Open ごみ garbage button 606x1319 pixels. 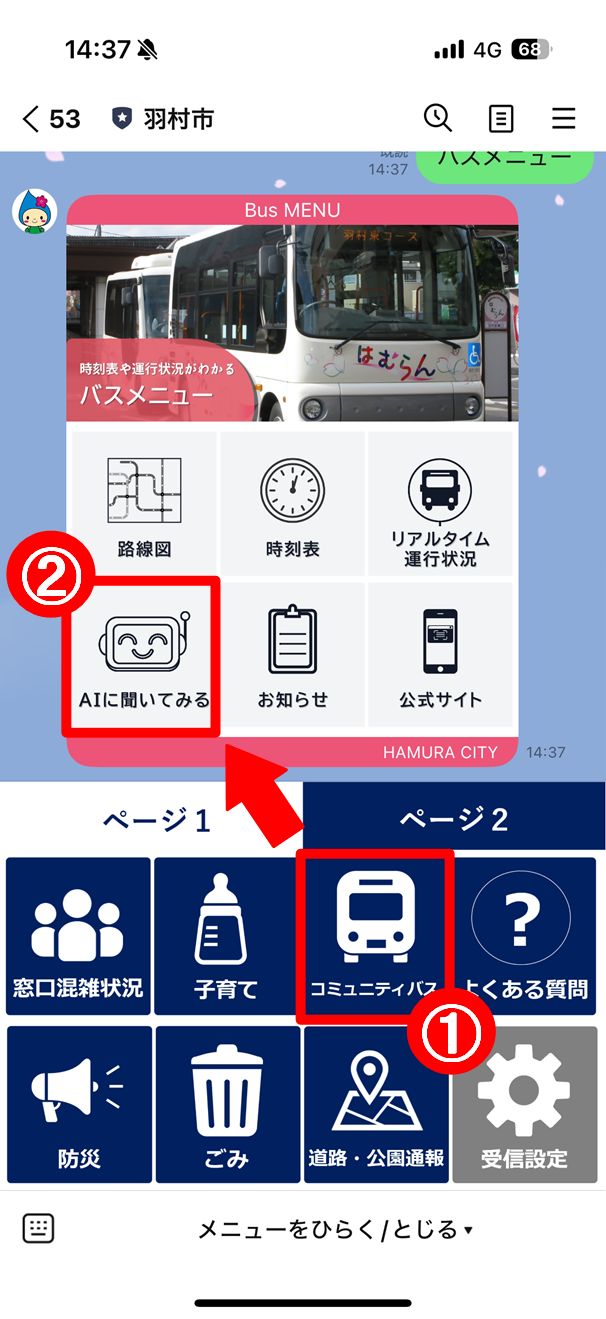pos(226,1104)
